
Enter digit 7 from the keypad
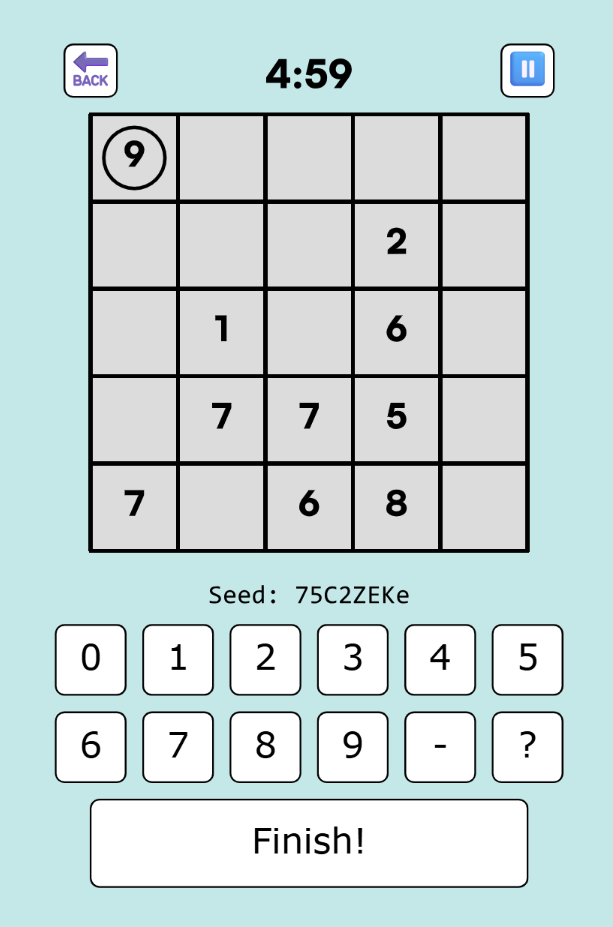pyautogui.click(x=178, y=746)
